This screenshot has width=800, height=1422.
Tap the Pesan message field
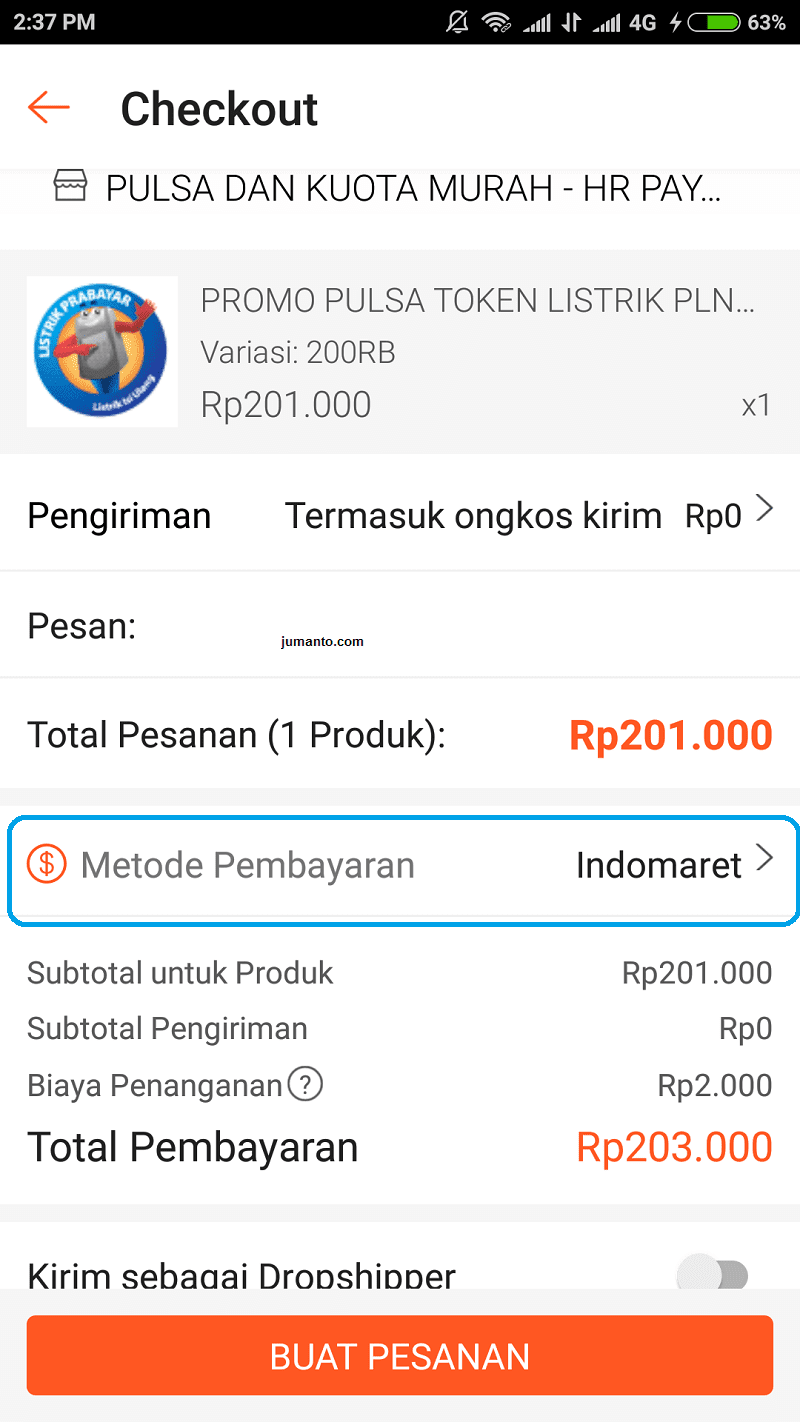[x=450, y=627]
